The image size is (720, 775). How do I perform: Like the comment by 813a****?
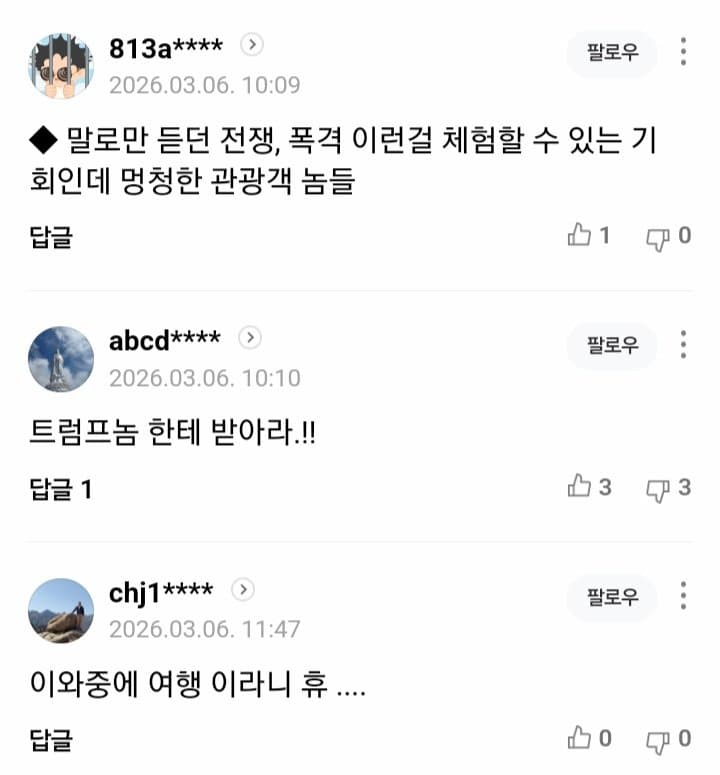(580, 235)
